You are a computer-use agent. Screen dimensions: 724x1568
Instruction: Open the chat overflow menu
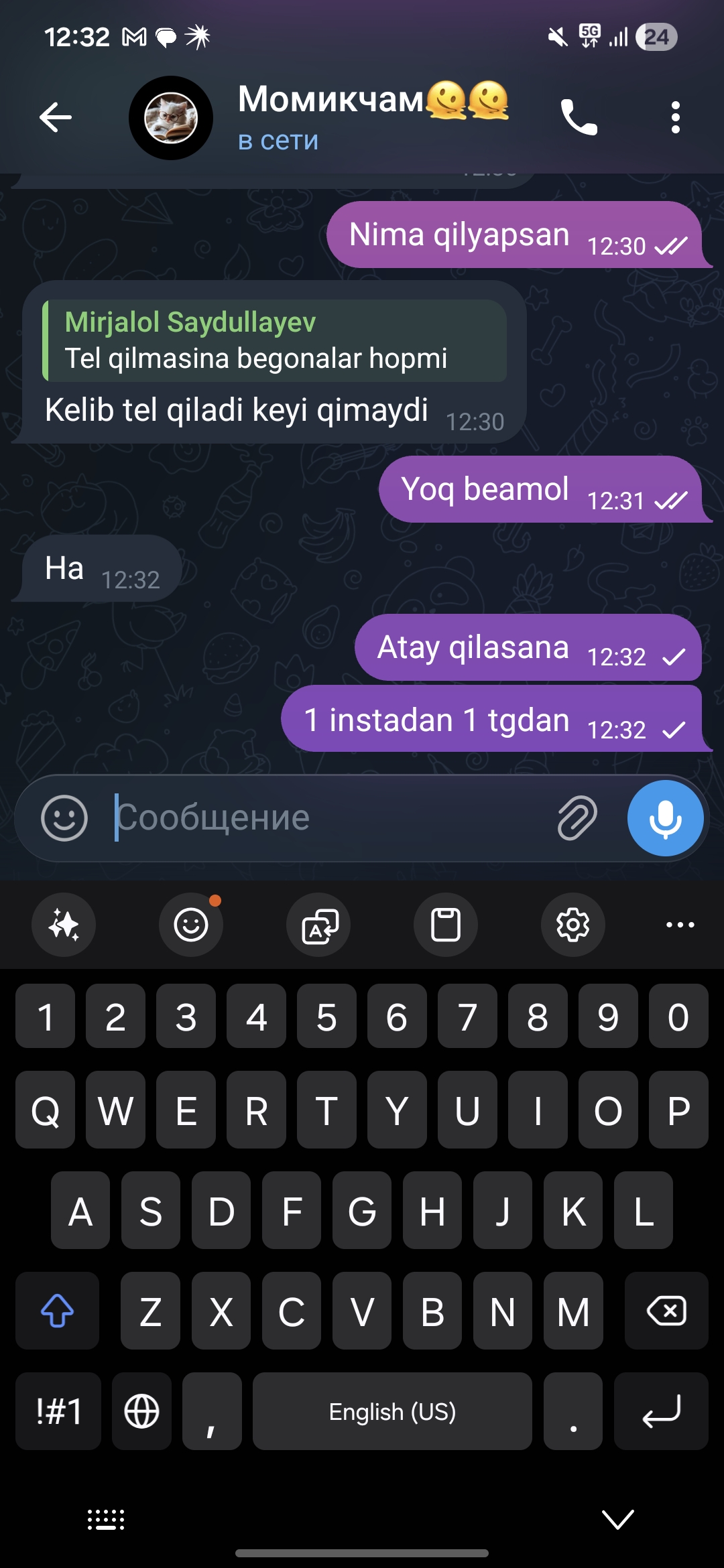tap(675, 118)
